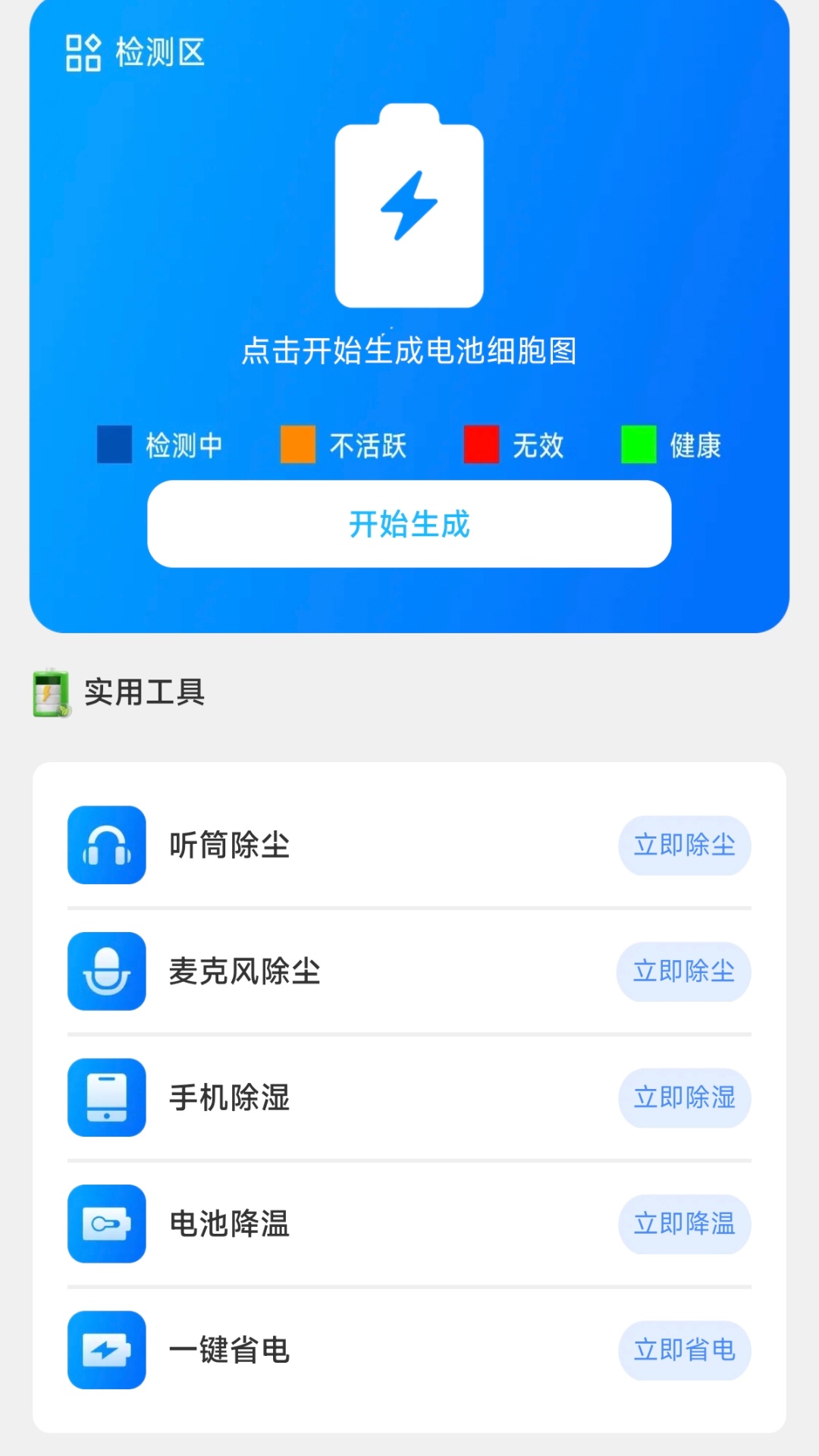Click the 立即除尘 button for 听筒除尘
The width and height of the screenshot is (819, 1456).
[x=685, y=846]
